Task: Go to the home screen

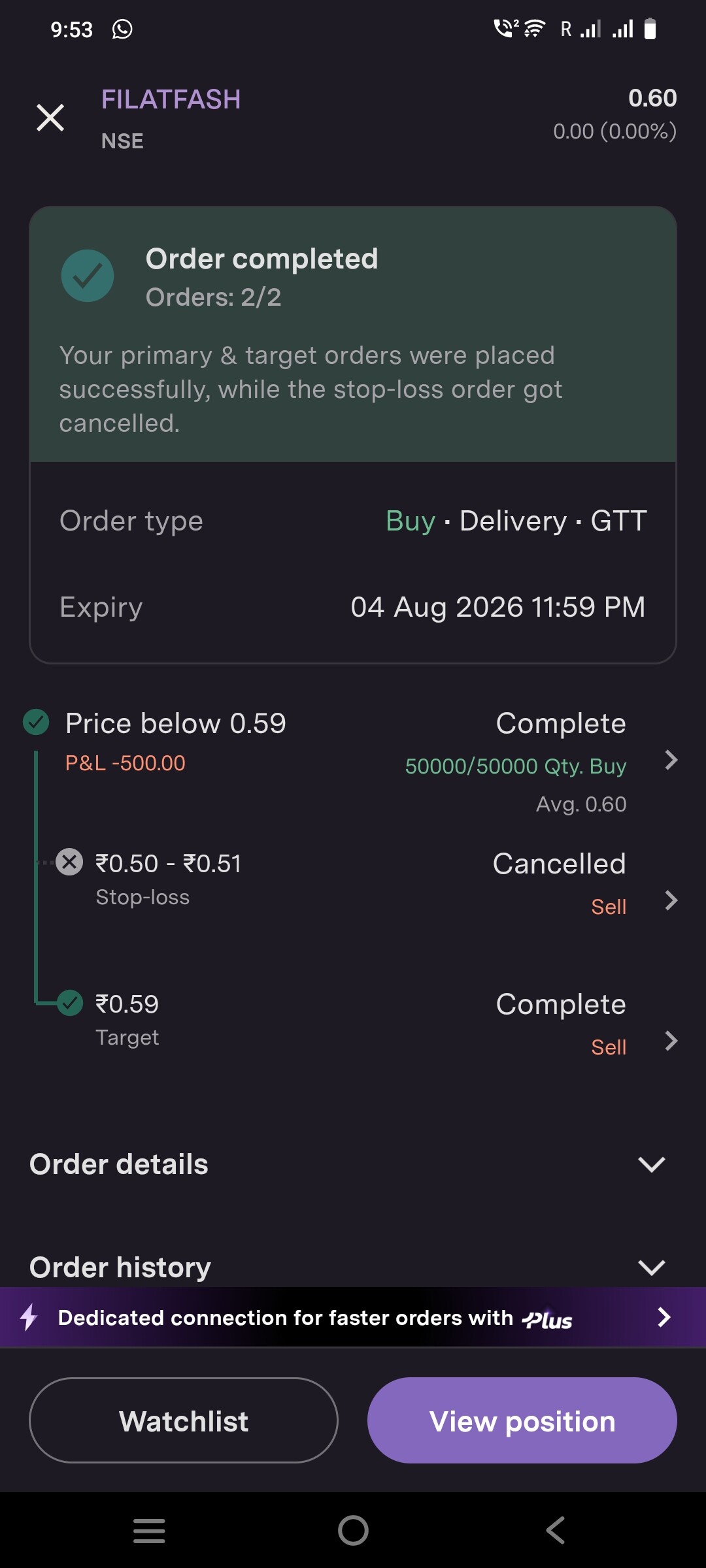Action: [353, 1530]
